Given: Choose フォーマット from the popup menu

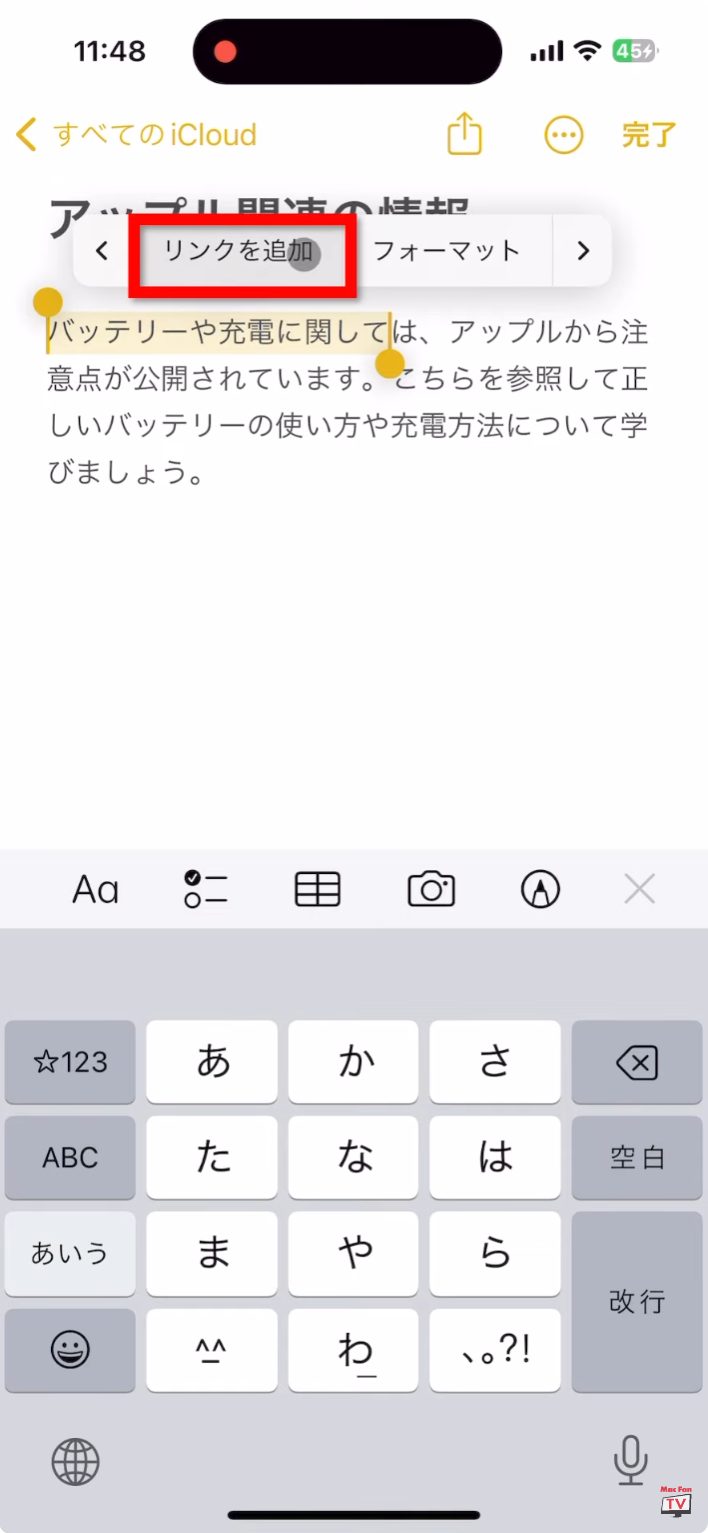Looking at the screenshot, I should click(x=447, y=250).
